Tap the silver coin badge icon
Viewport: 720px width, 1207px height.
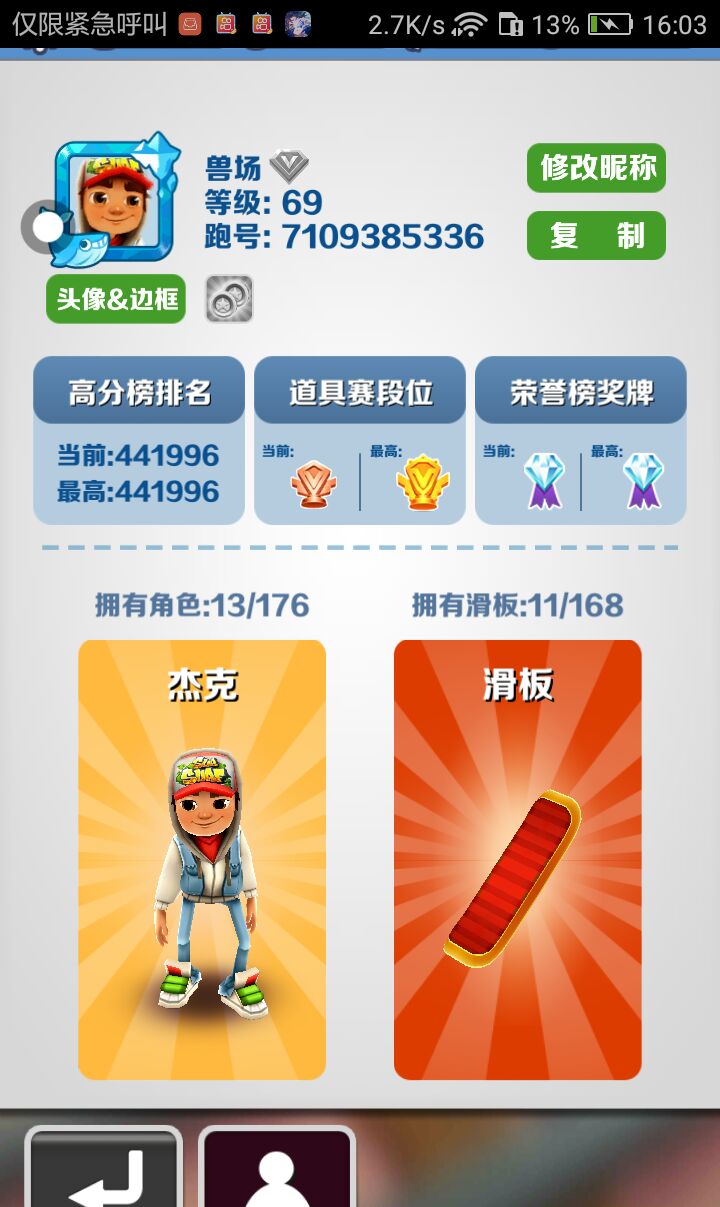229,299
